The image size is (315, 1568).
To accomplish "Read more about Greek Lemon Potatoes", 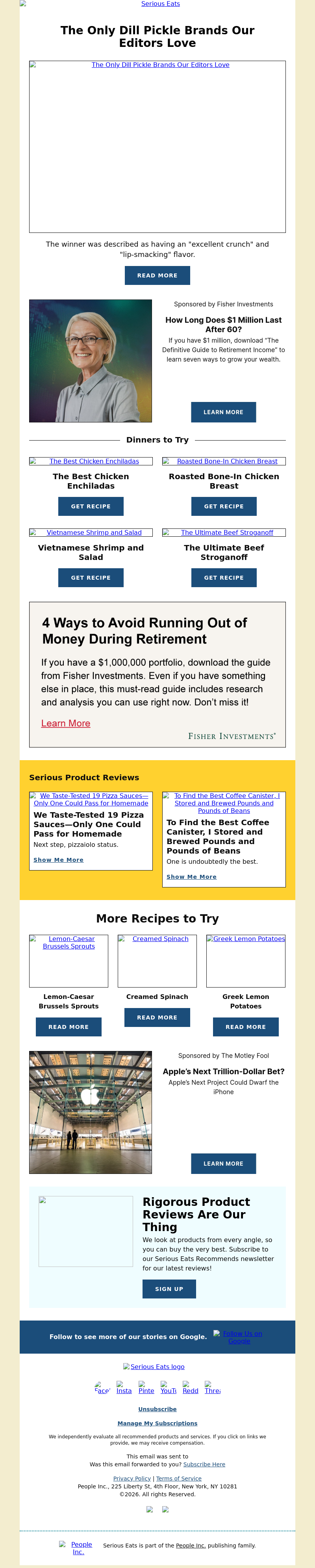I will pos(246,1027).
